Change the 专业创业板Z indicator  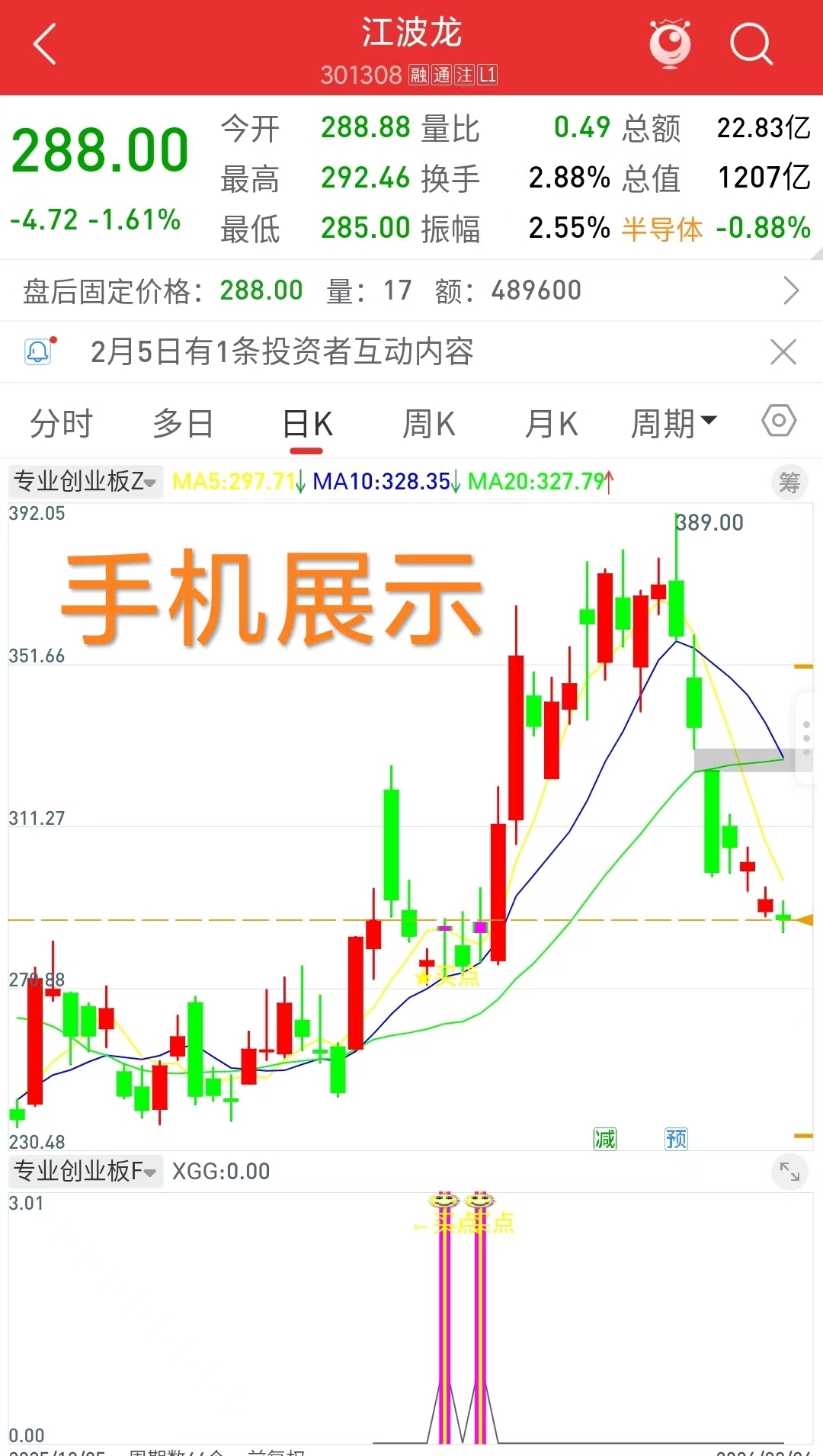[85, 482]
